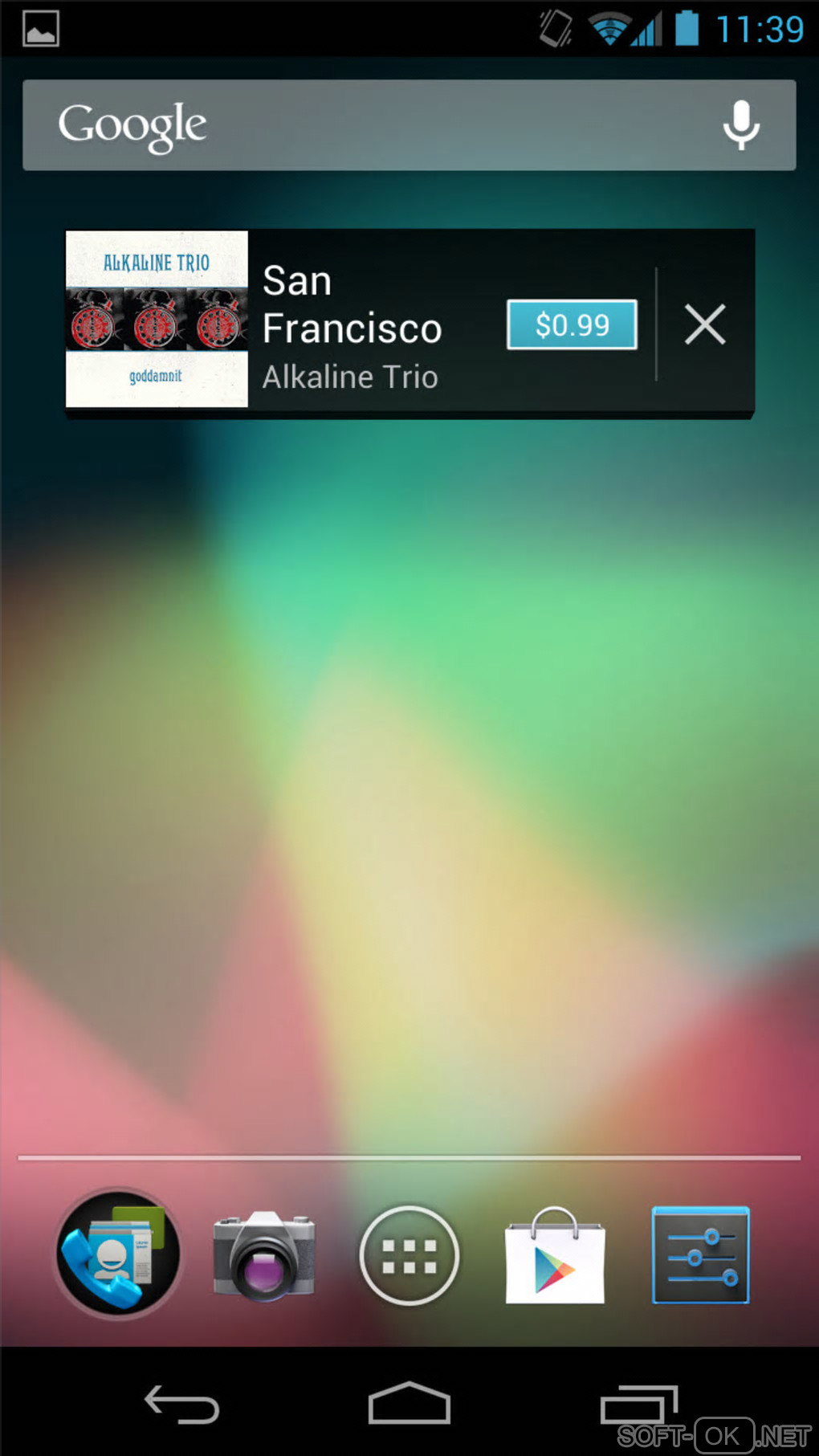The height and width of the screenshot is (1456, 819).
Task: Launch the Play Store
Action: click(555, 1255)
